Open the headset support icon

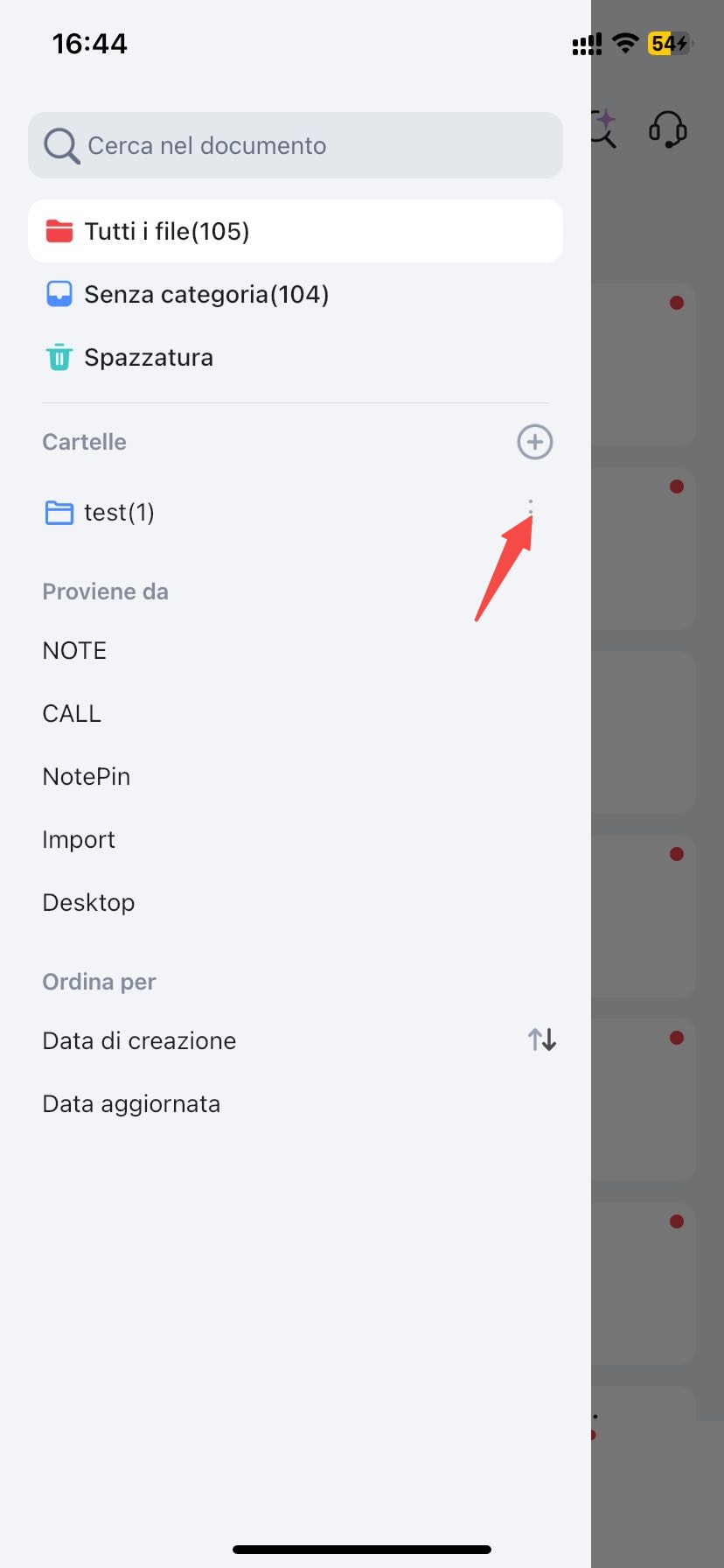pyautogui.click(x=667, y=129)
